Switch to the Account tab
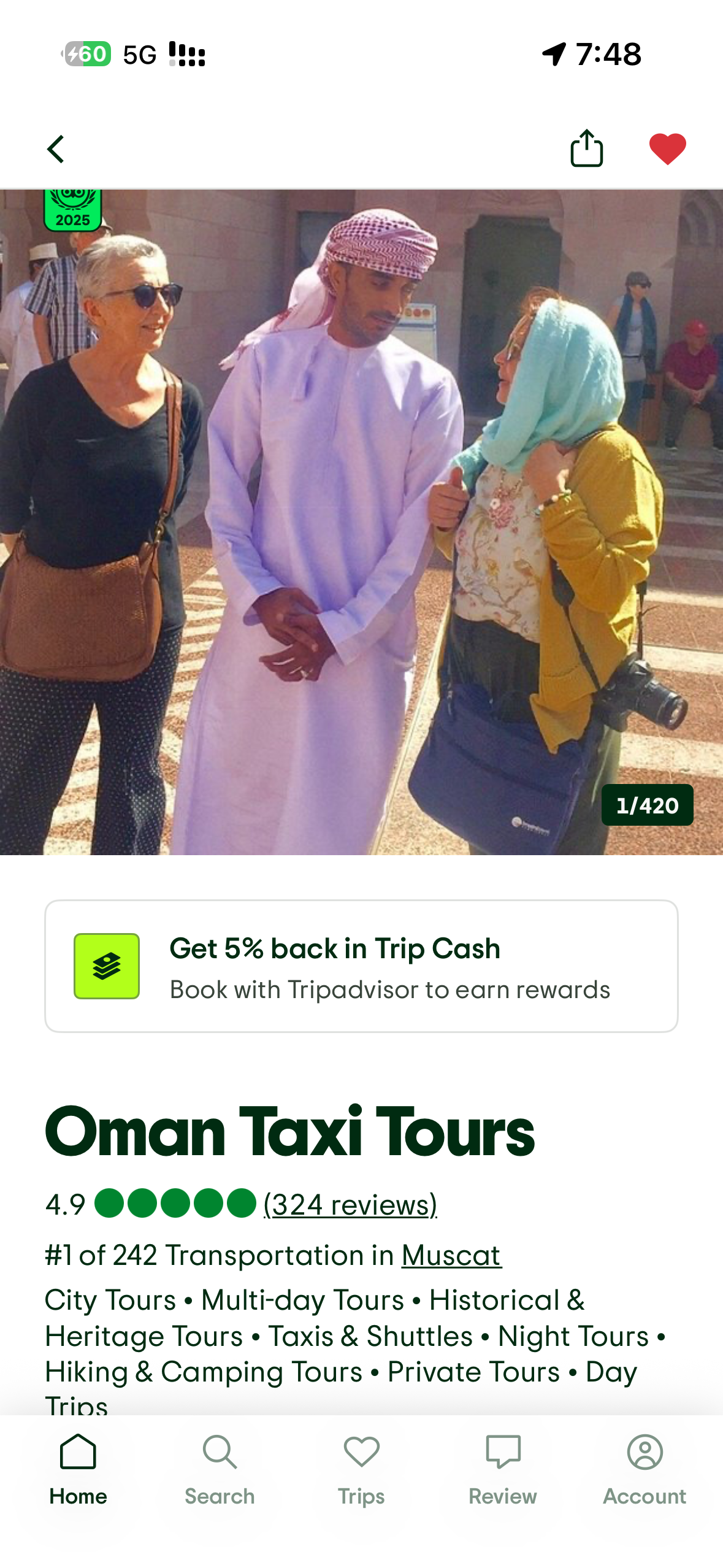This screenshot has width=723, height=1568. click(x=645, y=1469)
